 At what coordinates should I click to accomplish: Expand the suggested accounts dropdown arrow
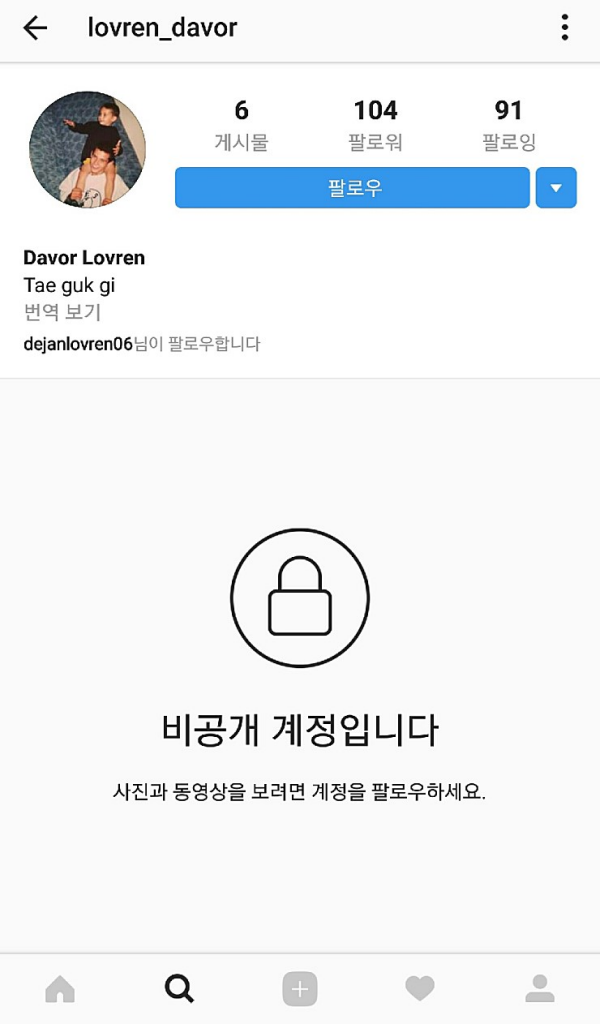556,188
